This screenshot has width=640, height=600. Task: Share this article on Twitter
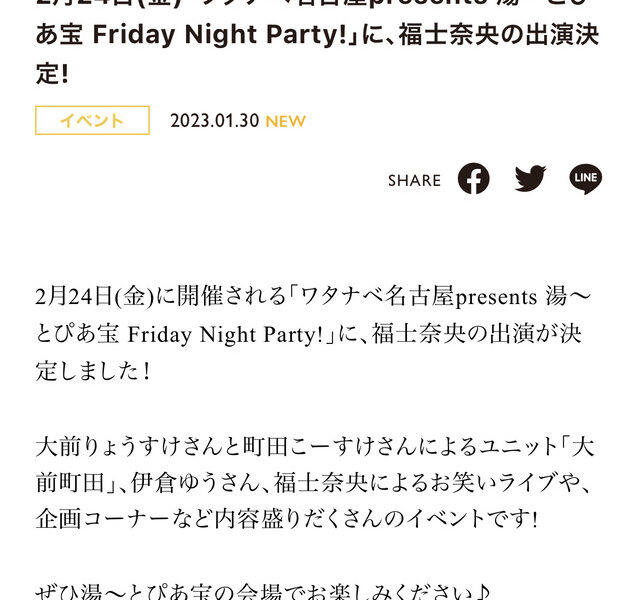click(x=530, y=179)
